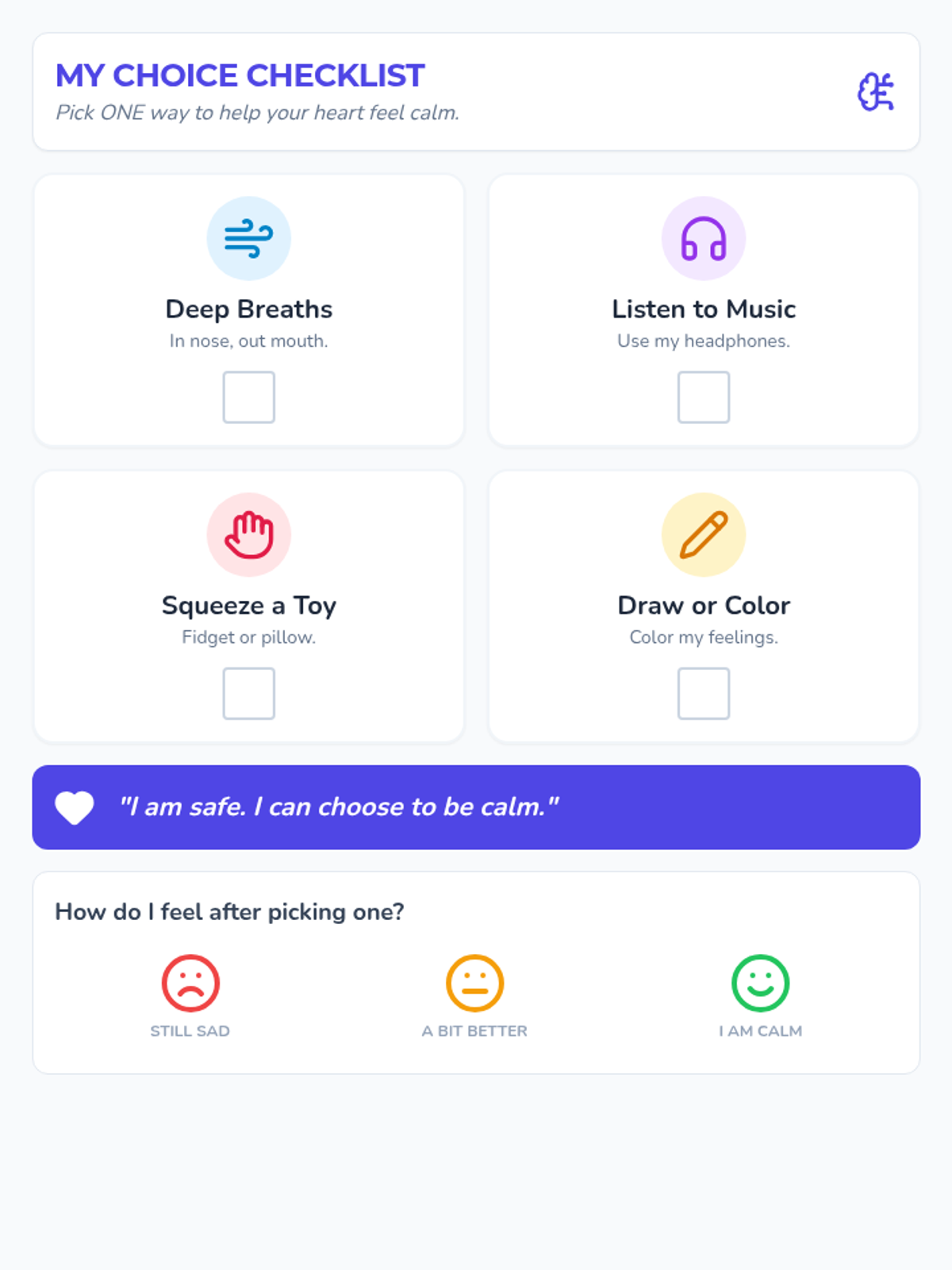Select the Squeeze a Toy checkbox
Image resolution: width=952 pixels, height=1270 pixels.
click(x=248, y=694)
